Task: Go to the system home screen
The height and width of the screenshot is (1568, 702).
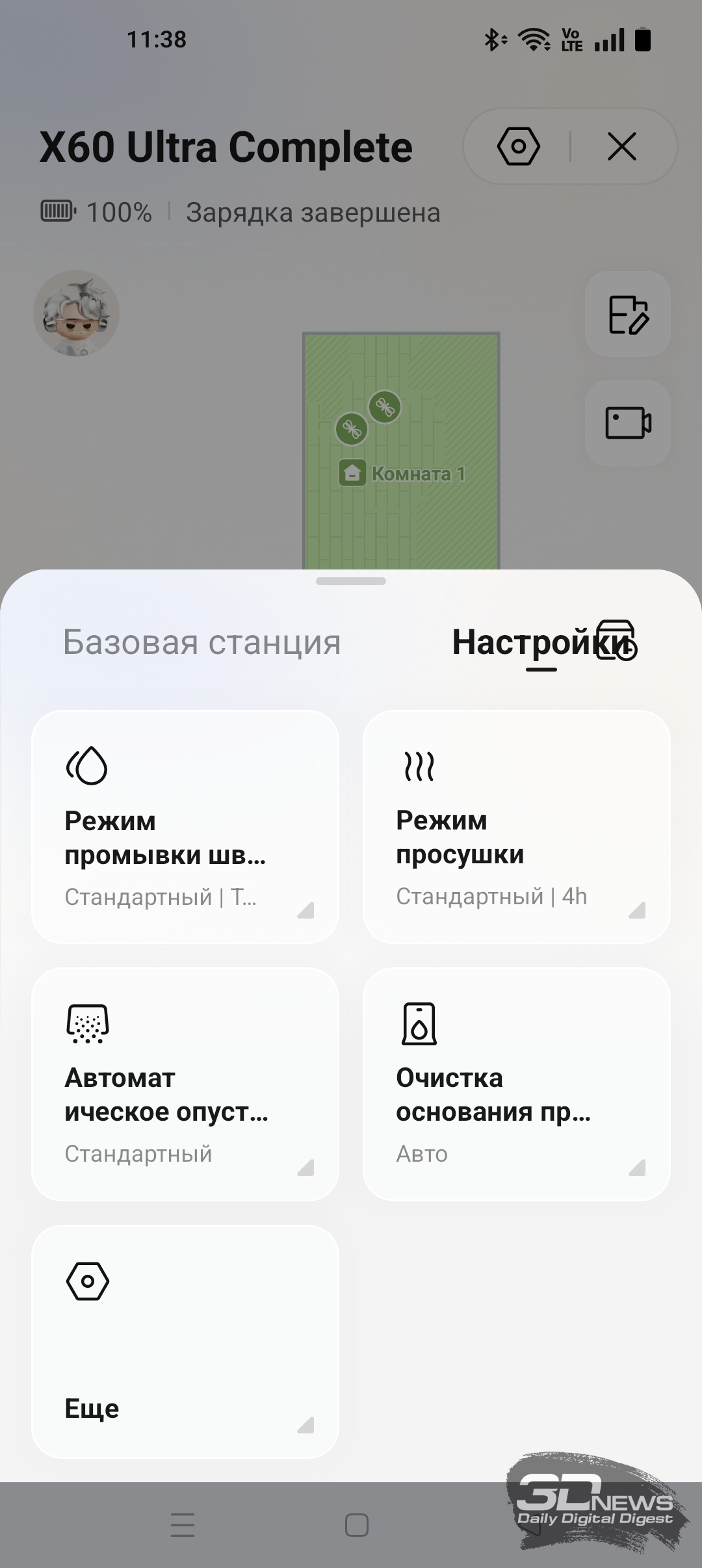Action: point(356,1525)
